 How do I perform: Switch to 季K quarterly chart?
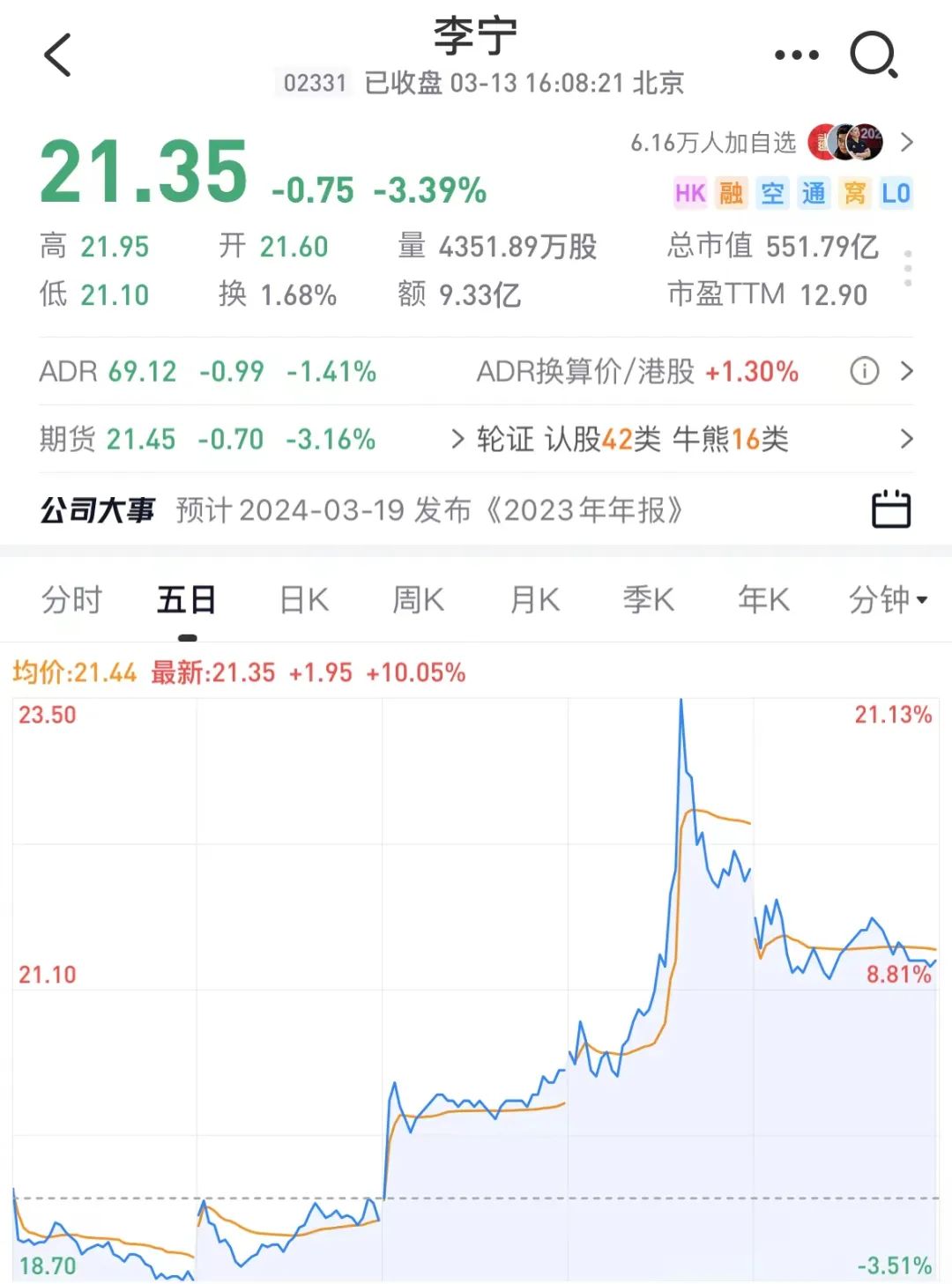(648, 600)
